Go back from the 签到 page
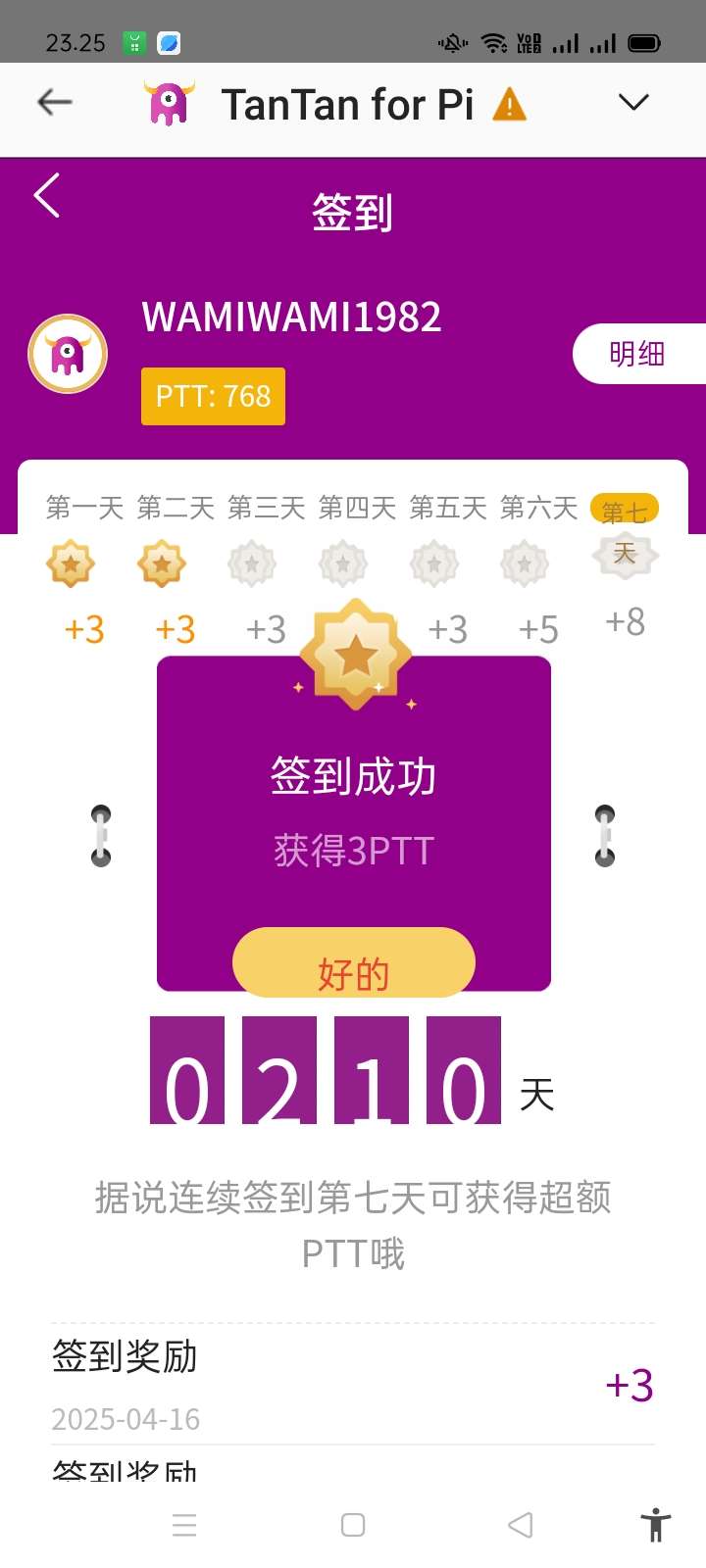 (x=47, y=195)
